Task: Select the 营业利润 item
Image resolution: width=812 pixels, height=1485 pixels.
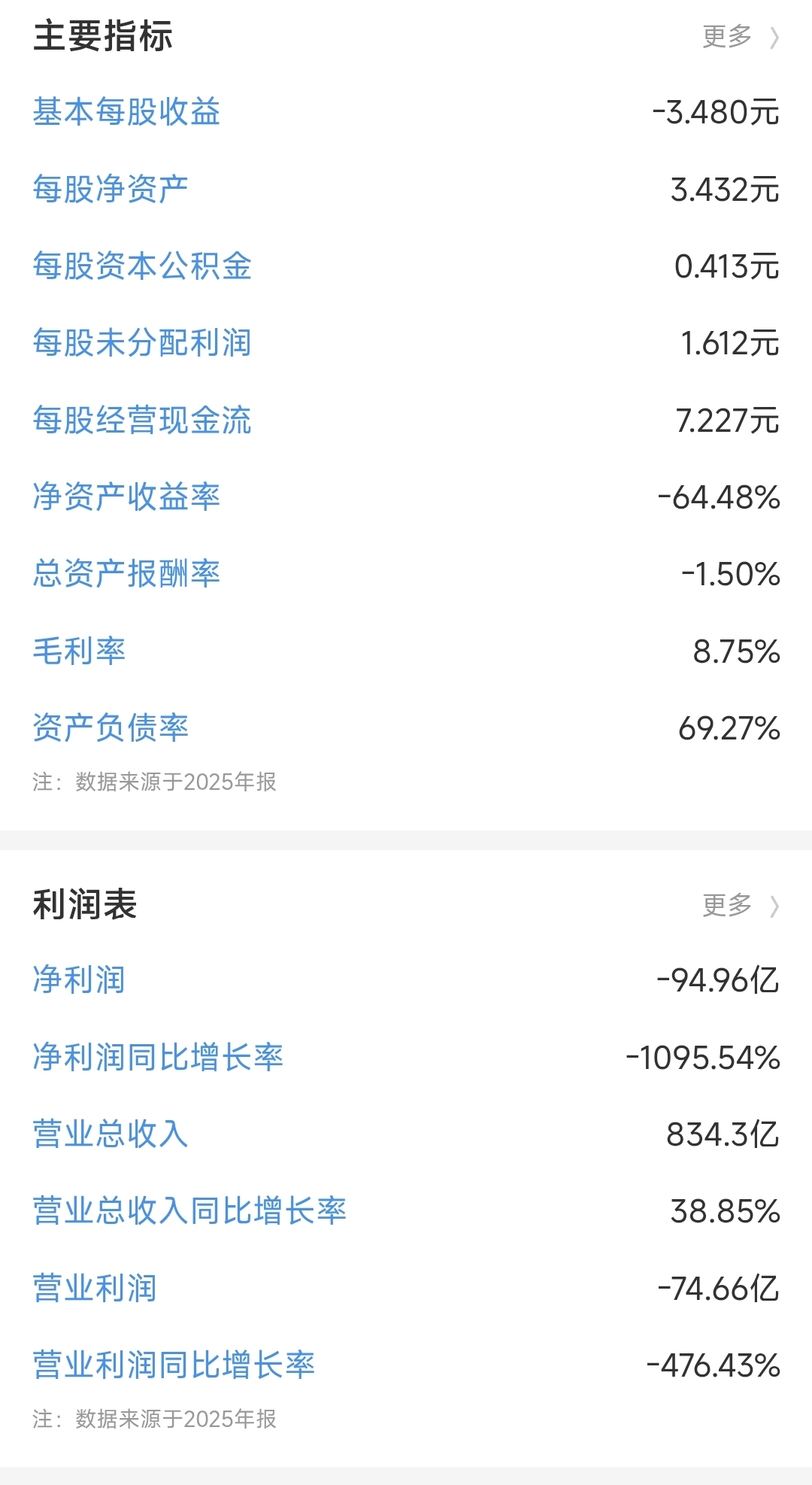Action: pos(95,1288)
